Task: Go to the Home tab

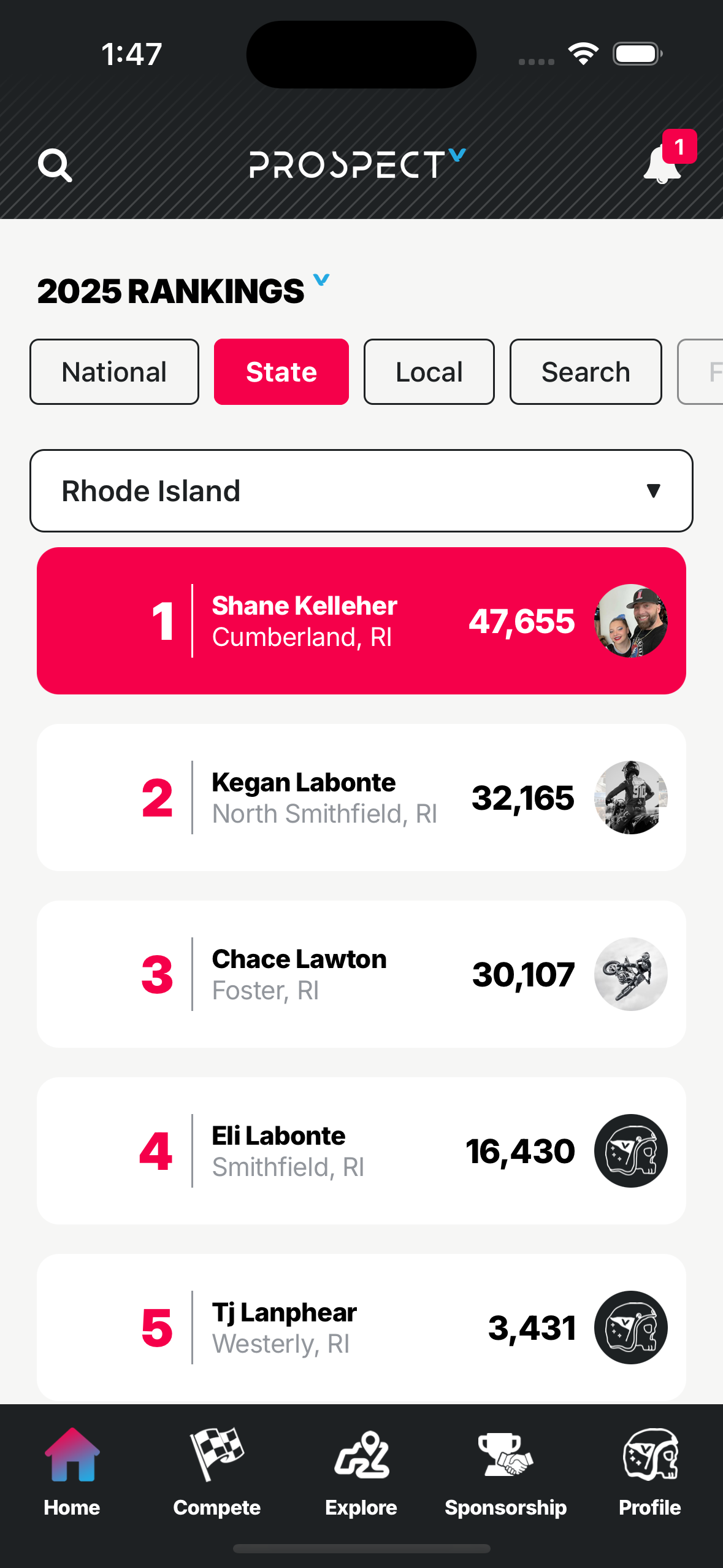Action: (72, 1472)
